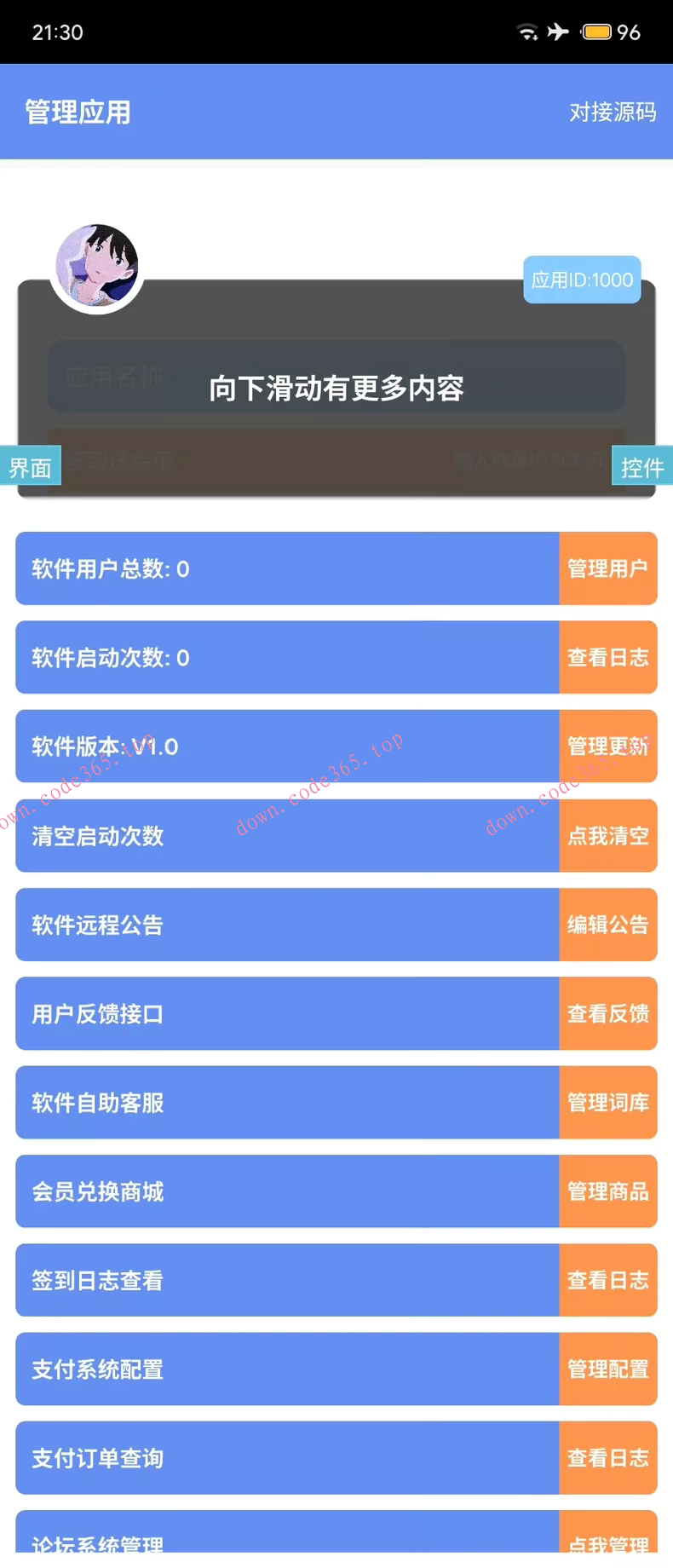Click 查看日志 next to 支付订单查询
The width and height of the screenshot is (673, 1568).
click(607, 1458)
